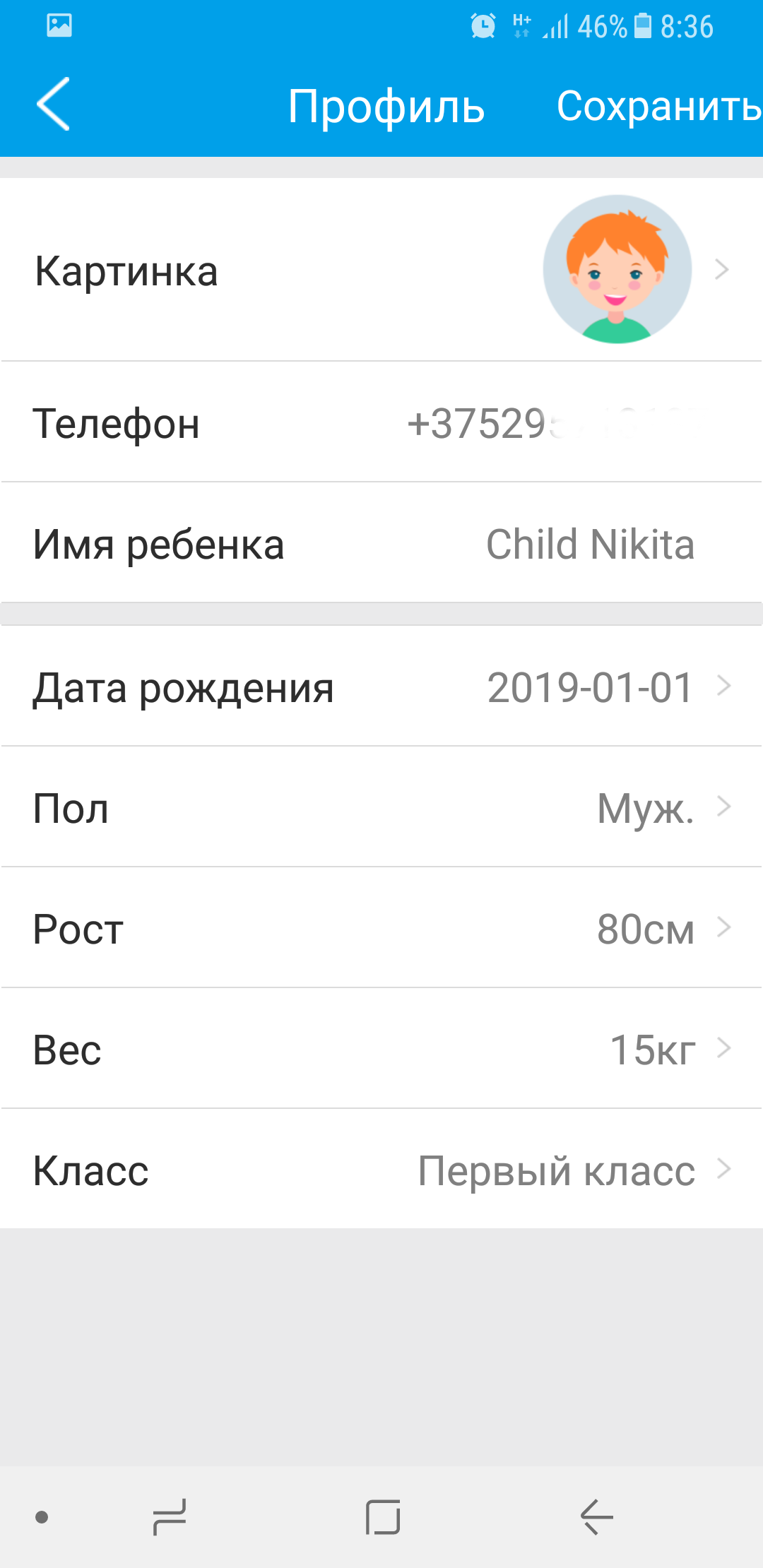Open recent apps from navigation bar
This screenshot has width=763, height=1568.
[170, 1517]
